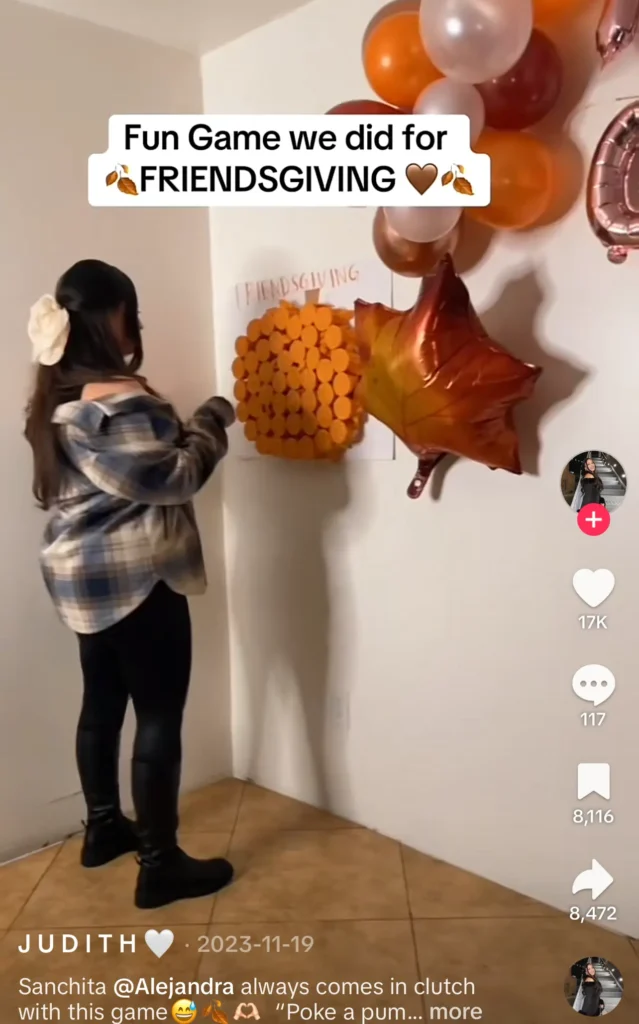Follow the creator with the plus button

(593, 520)
